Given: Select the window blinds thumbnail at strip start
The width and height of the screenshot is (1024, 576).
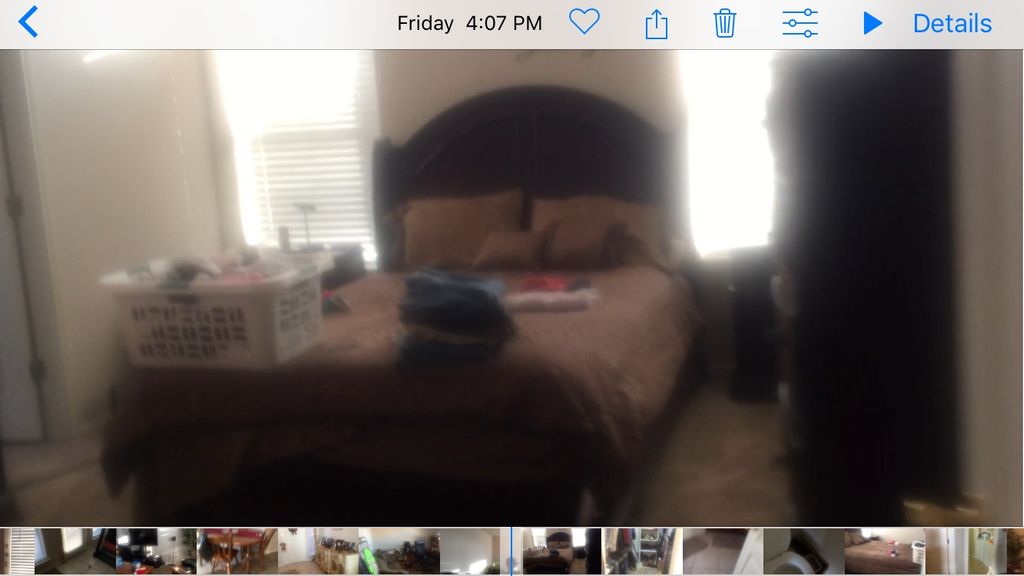Looking at the screenshot, I should pos(20,551).
